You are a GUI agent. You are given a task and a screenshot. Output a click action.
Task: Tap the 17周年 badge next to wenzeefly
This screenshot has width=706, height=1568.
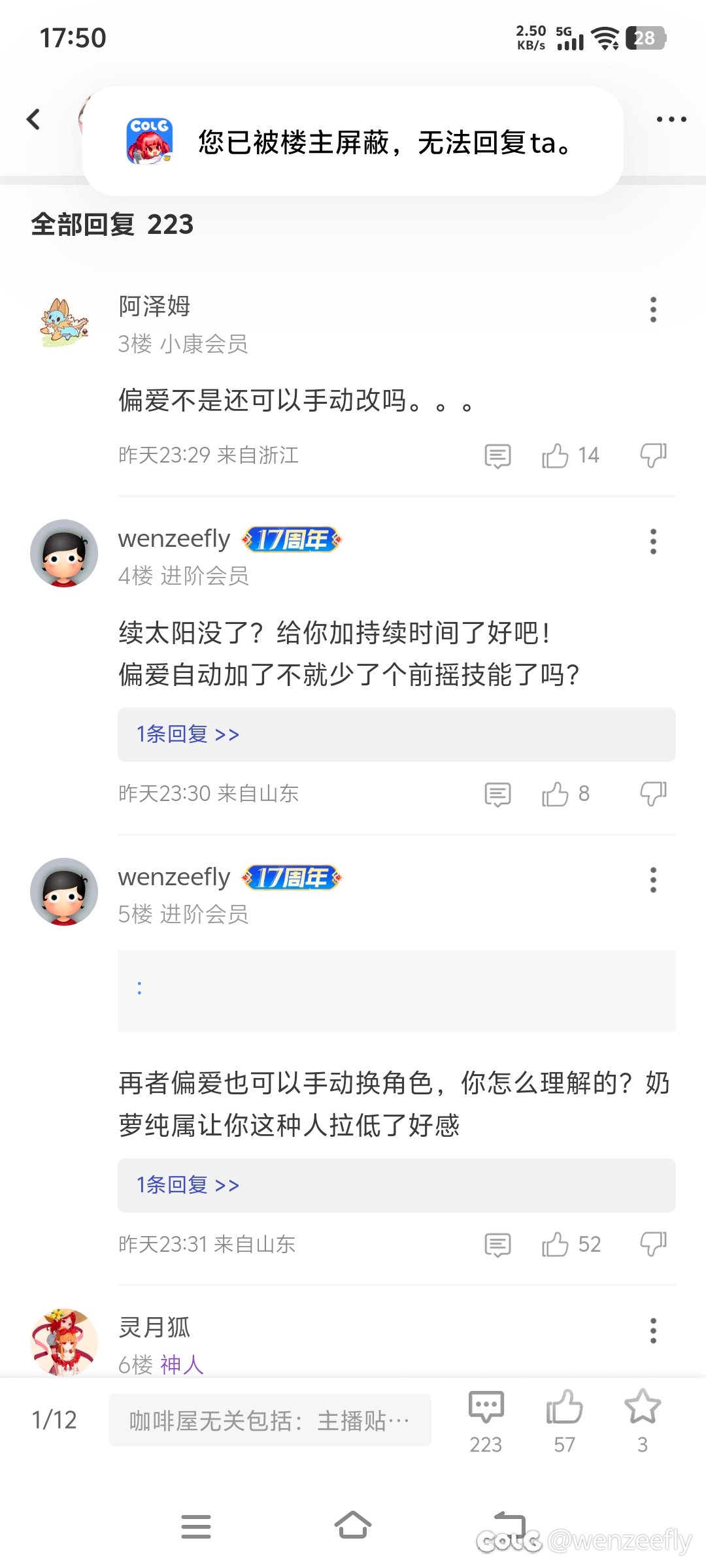coord(292,539)
